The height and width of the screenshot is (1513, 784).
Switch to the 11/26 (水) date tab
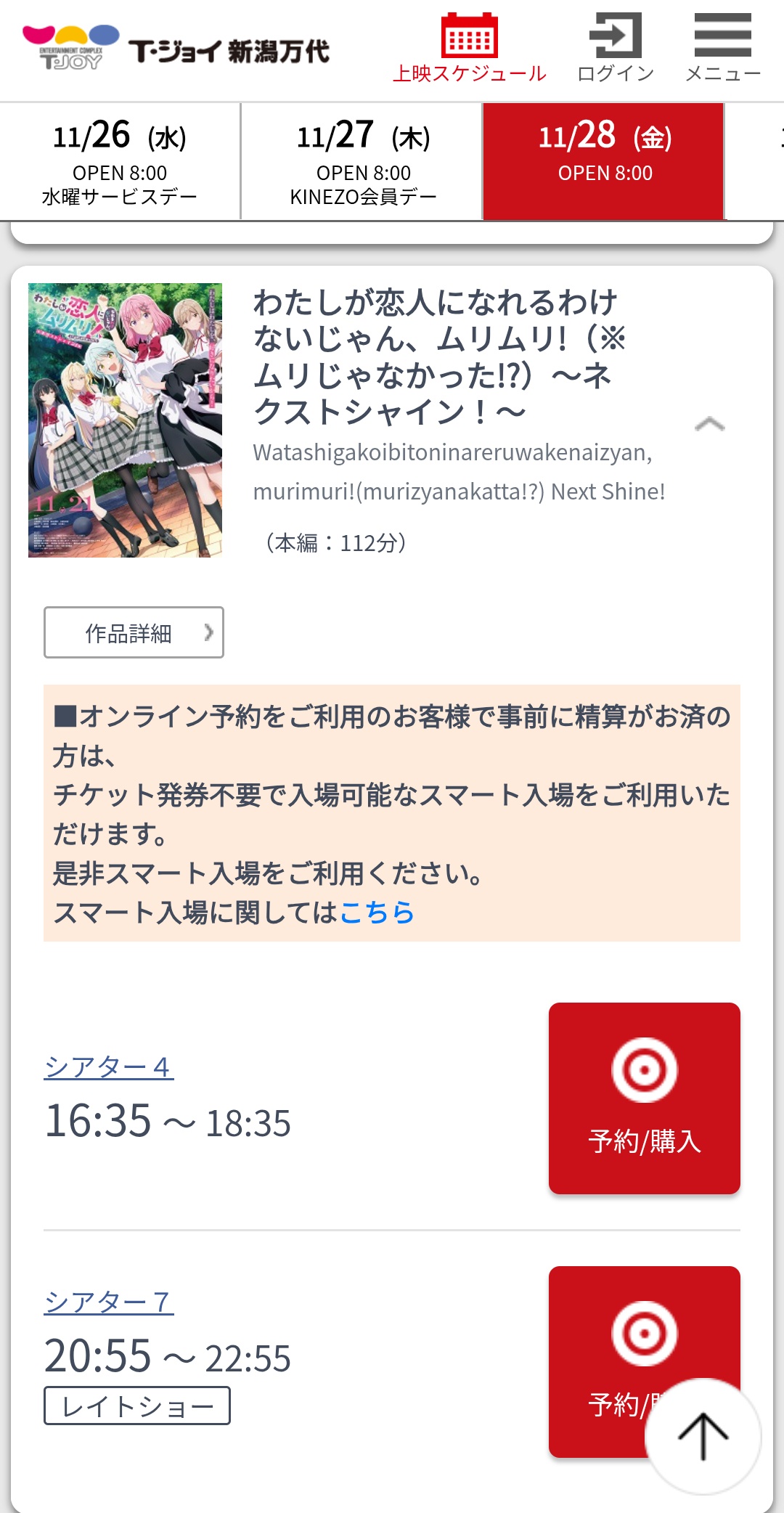click(x=120, y=161)
